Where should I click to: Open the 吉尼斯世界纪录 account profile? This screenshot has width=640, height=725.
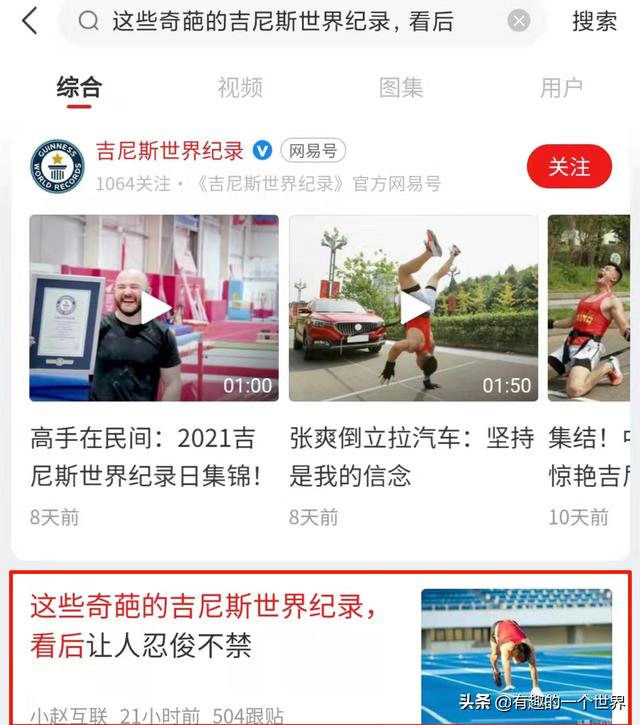point(170,152)
